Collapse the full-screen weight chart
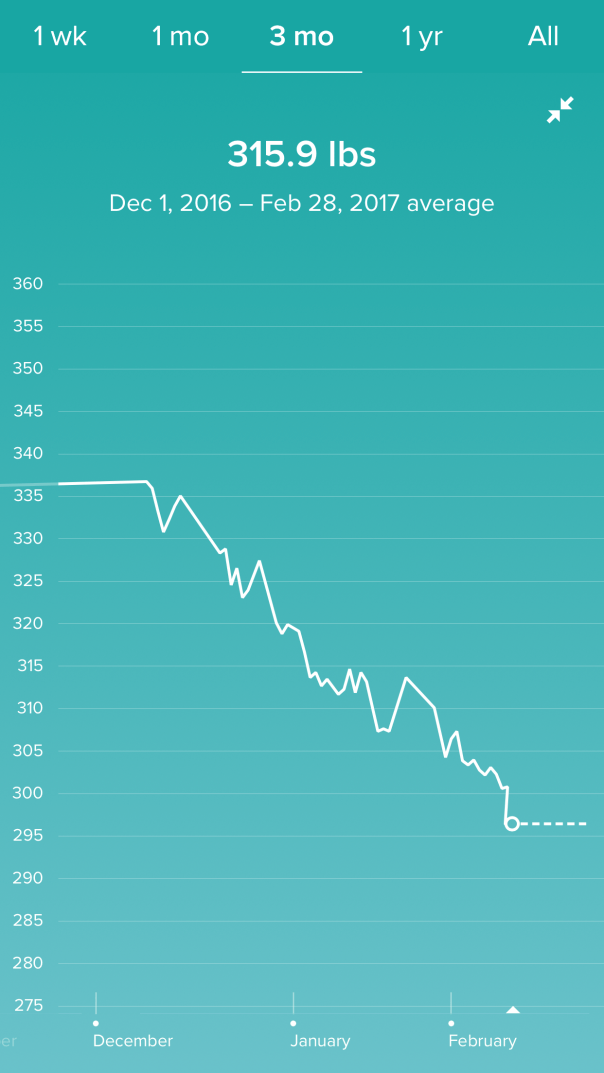Viewport: 604px width, 1073px height. 560,110
